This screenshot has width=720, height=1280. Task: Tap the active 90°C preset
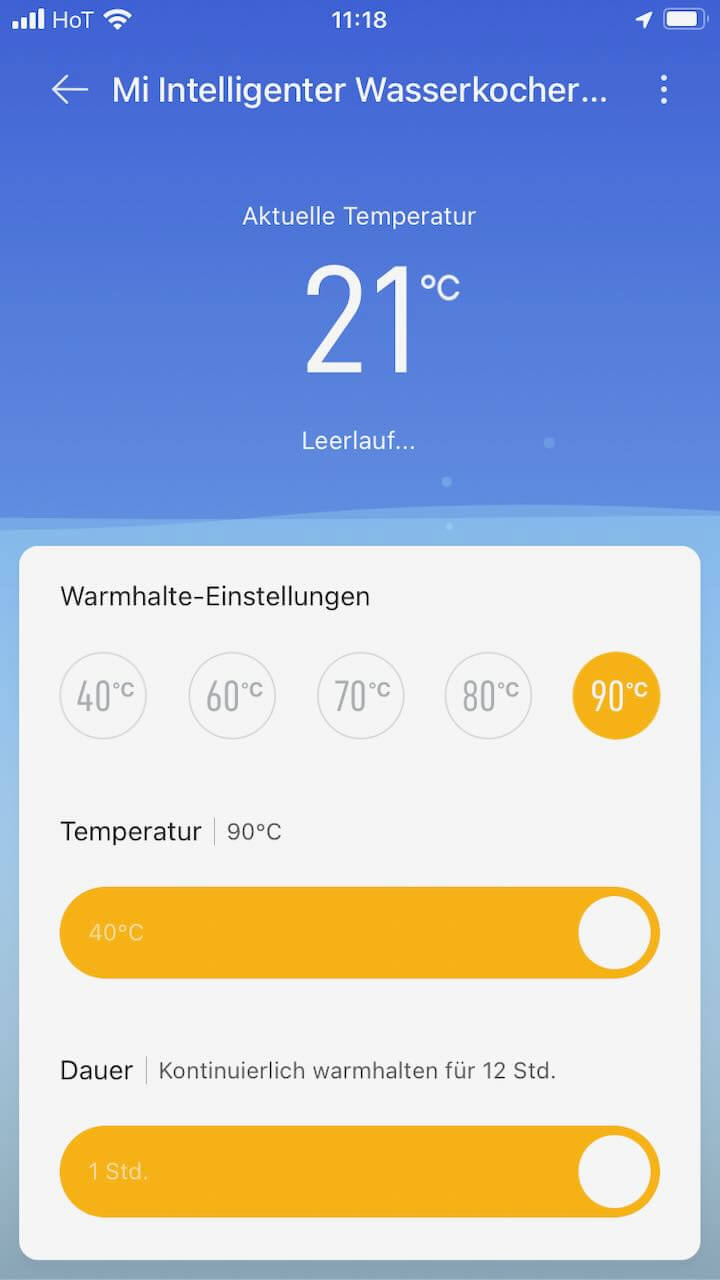click(616, 695)
